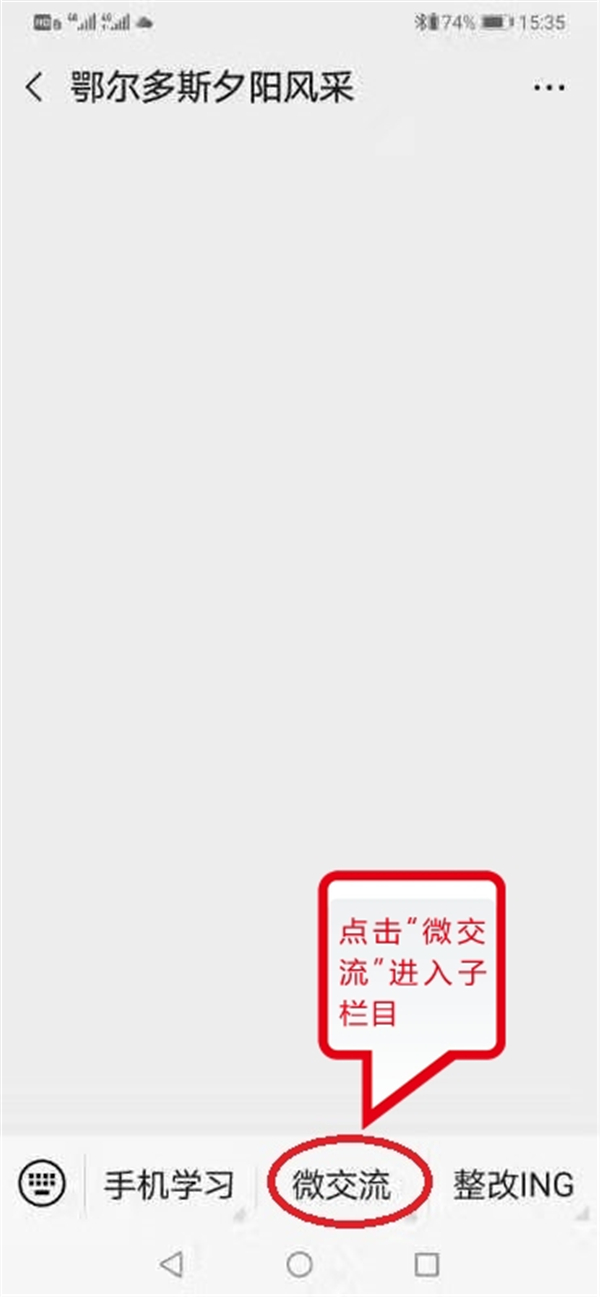The width and height of the screenshot is (600, 1297).
Task: Go back from 鄂尔多斯夕阳风采
Action: pos(34,88)
